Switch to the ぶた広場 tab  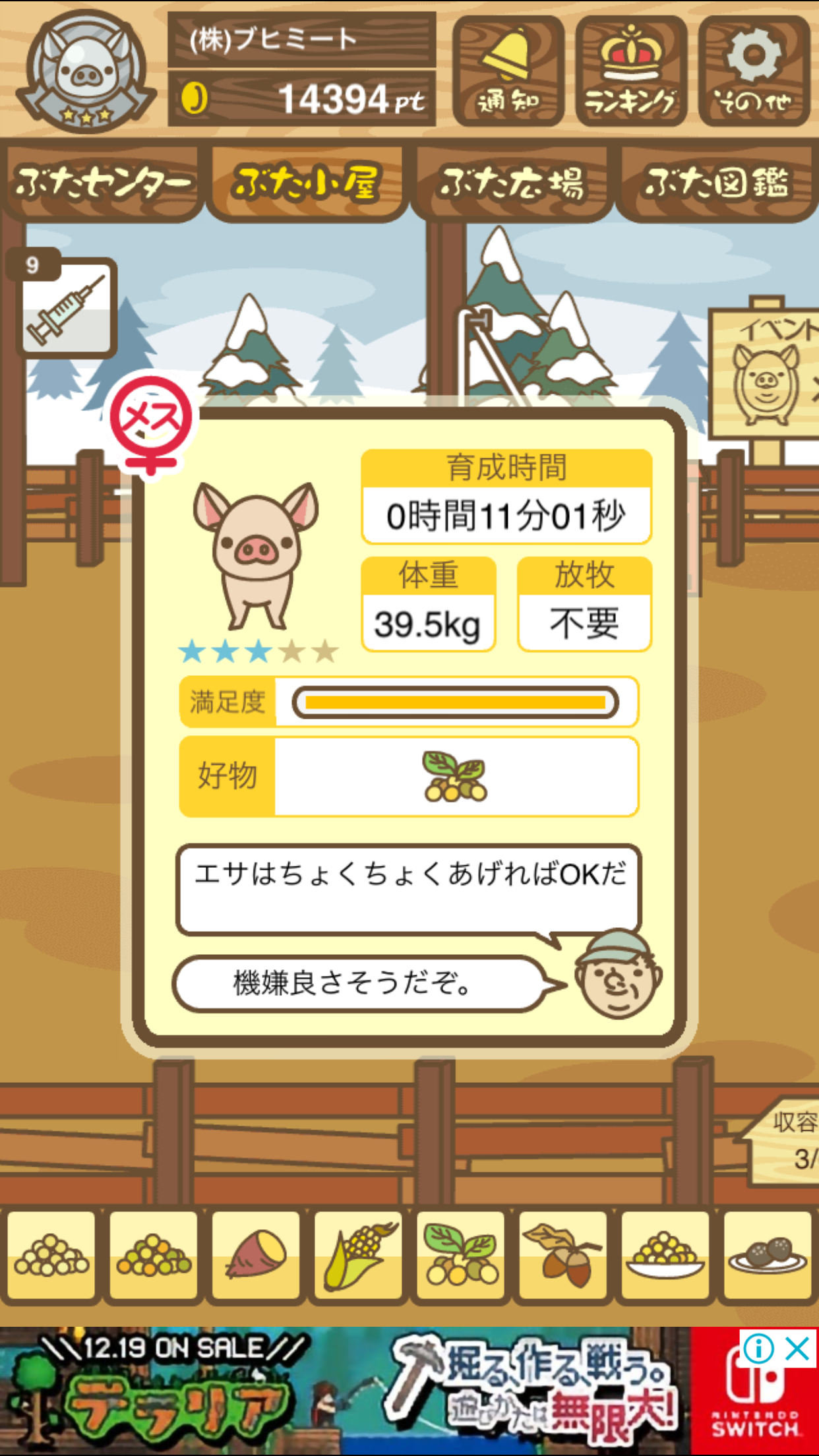pyautogui.click(x=512, y=183)
